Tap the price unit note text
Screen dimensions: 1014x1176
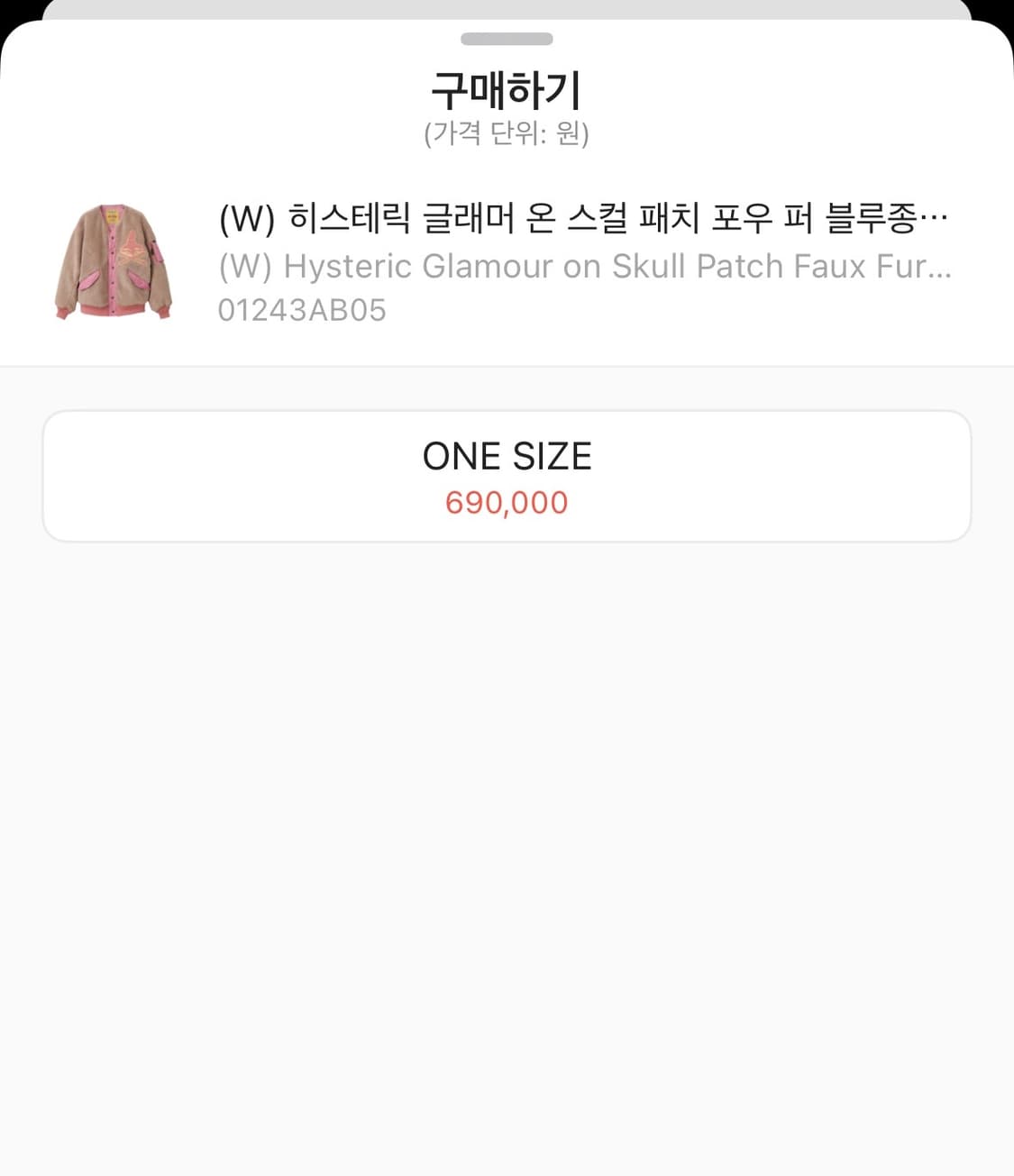tap(507, 137)
